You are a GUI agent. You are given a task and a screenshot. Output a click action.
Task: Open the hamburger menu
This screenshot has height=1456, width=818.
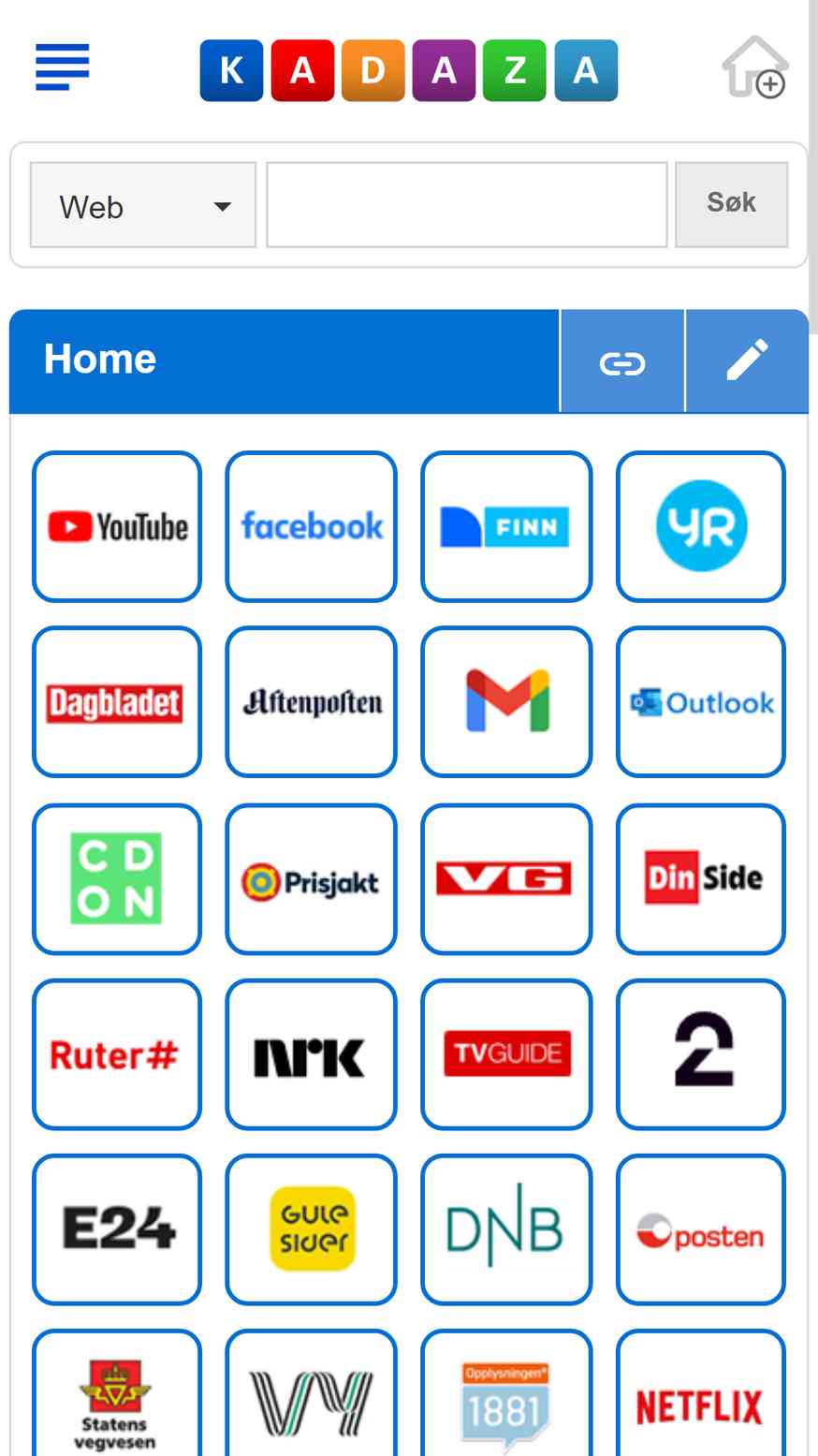pos(62,67)
